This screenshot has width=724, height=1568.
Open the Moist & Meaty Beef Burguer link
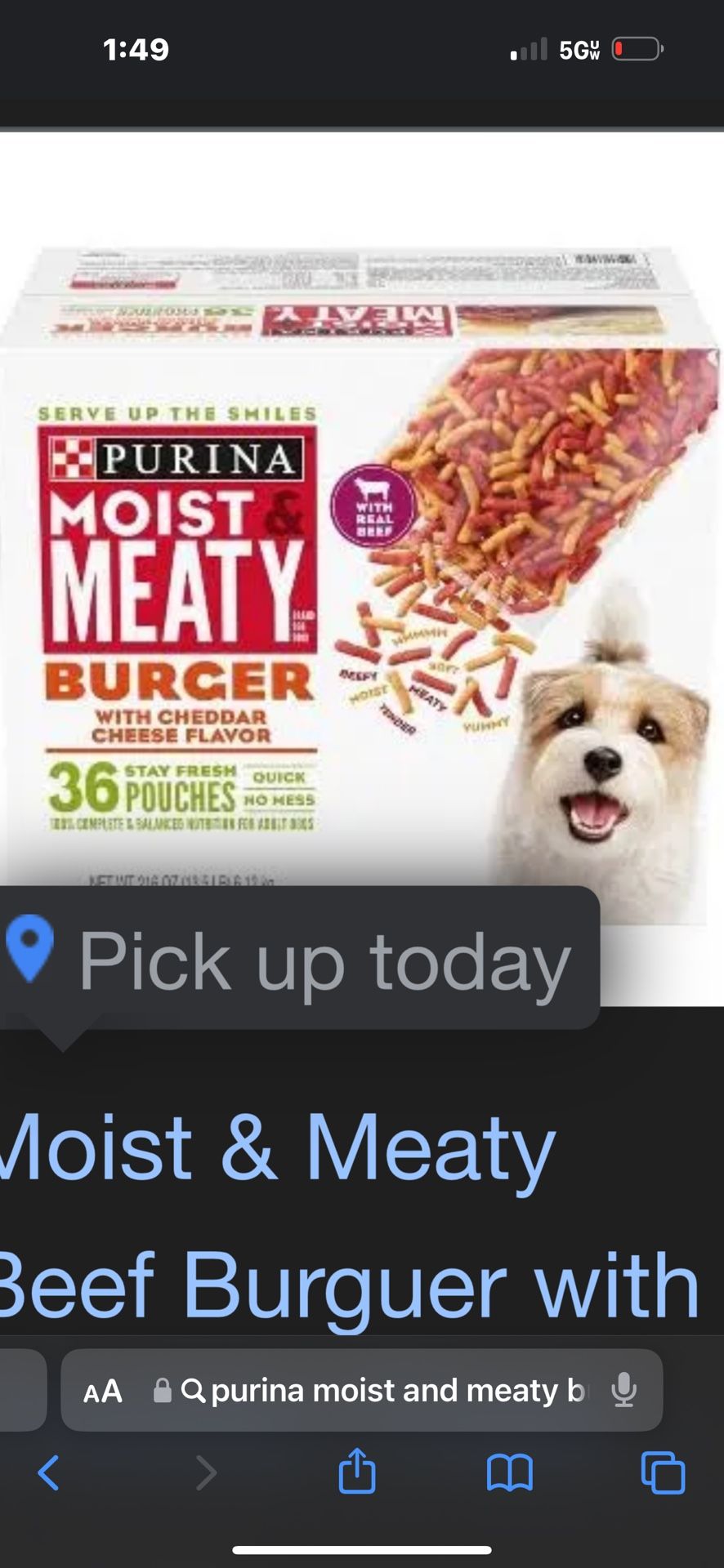coord(343,1217)
